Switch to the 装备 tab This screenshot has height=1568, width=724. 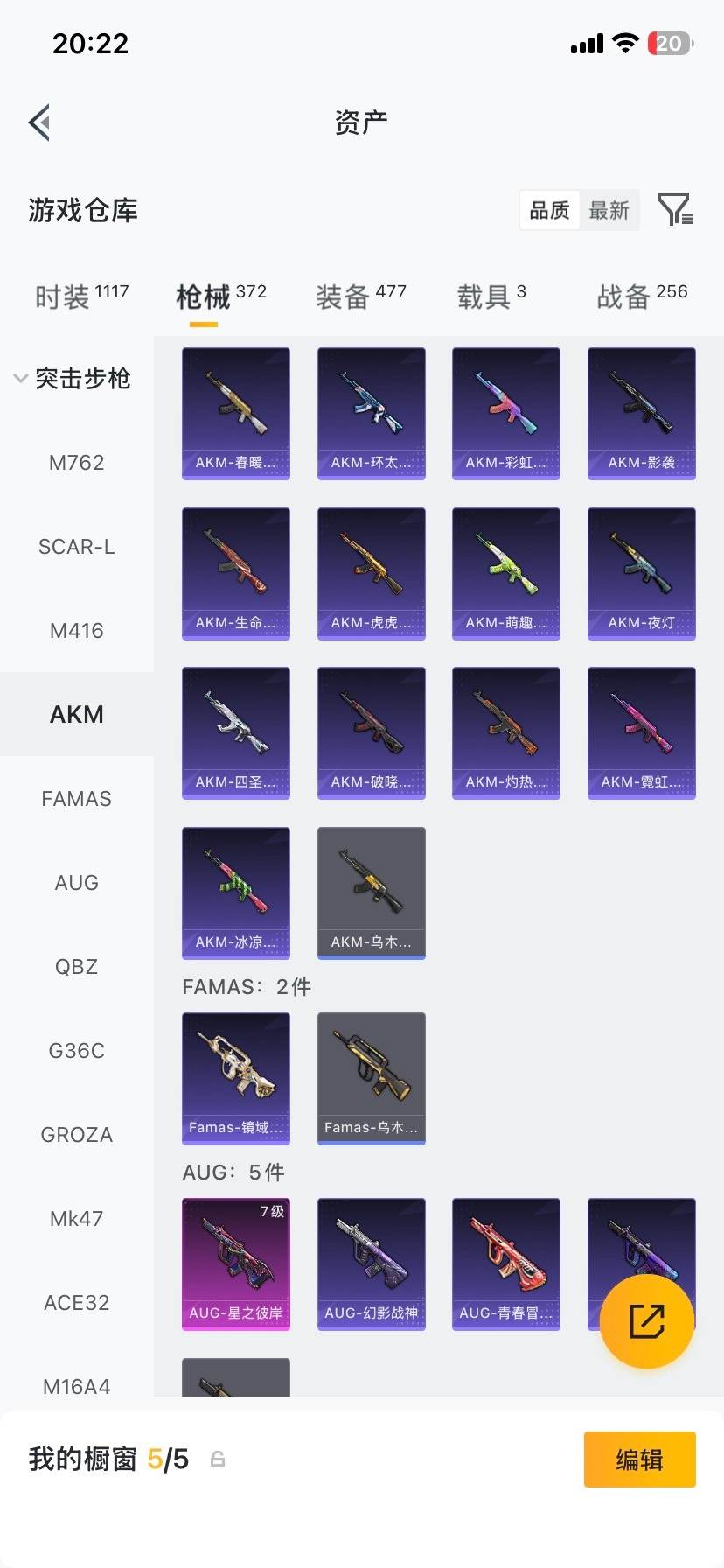pyautogui.click(x=360, y=297)
